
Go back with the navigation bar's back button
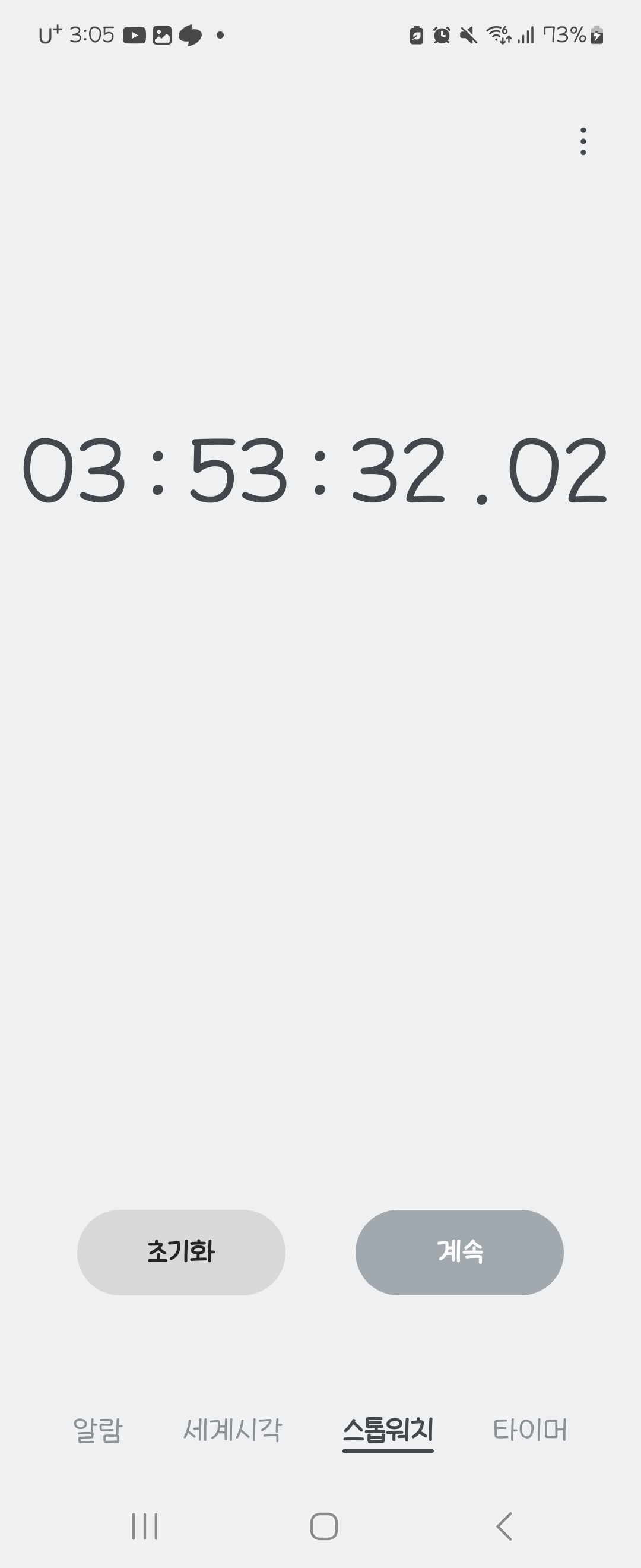504,1526
